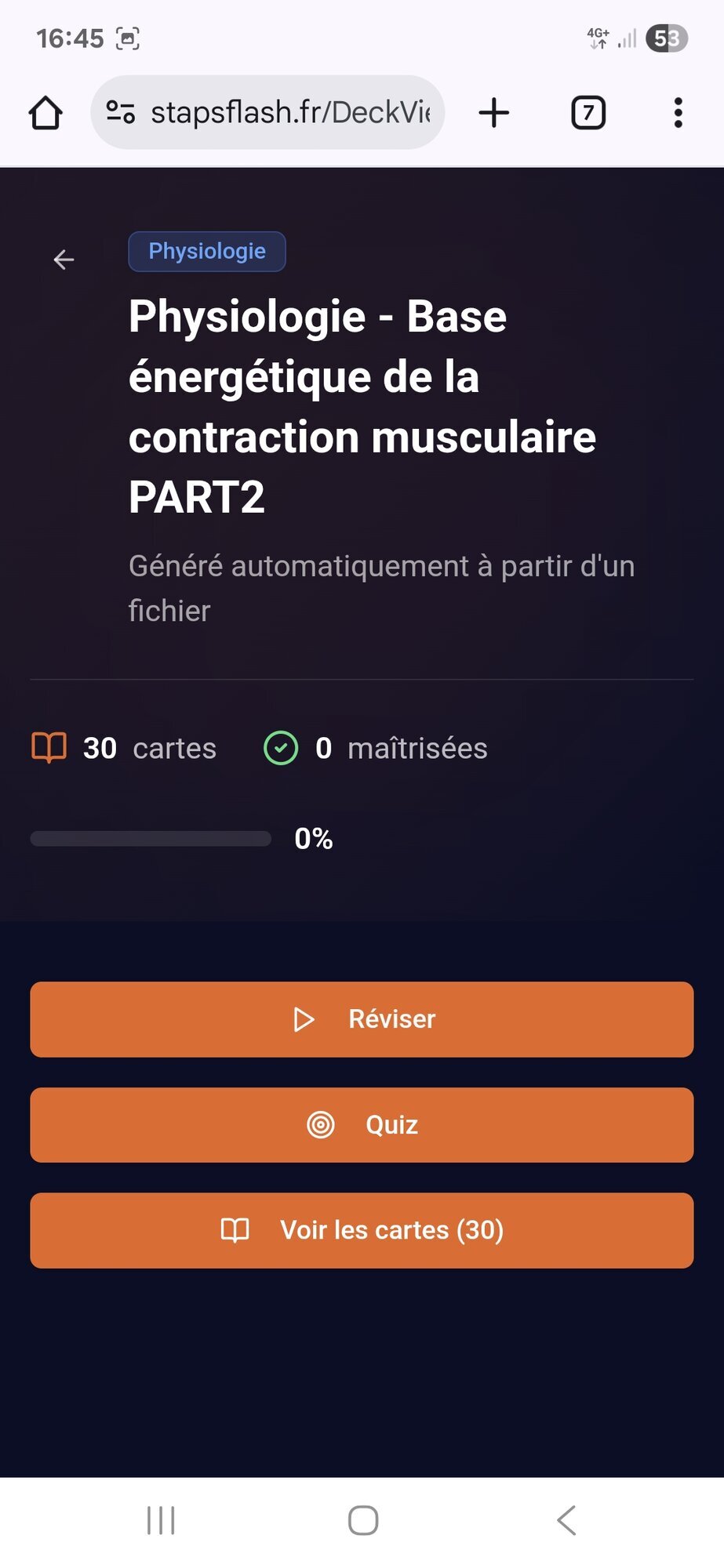The height and width of the screenshot is (1568, 724).
Task: Go back using the deck's arrow
Action: click(x=64, y=260)
